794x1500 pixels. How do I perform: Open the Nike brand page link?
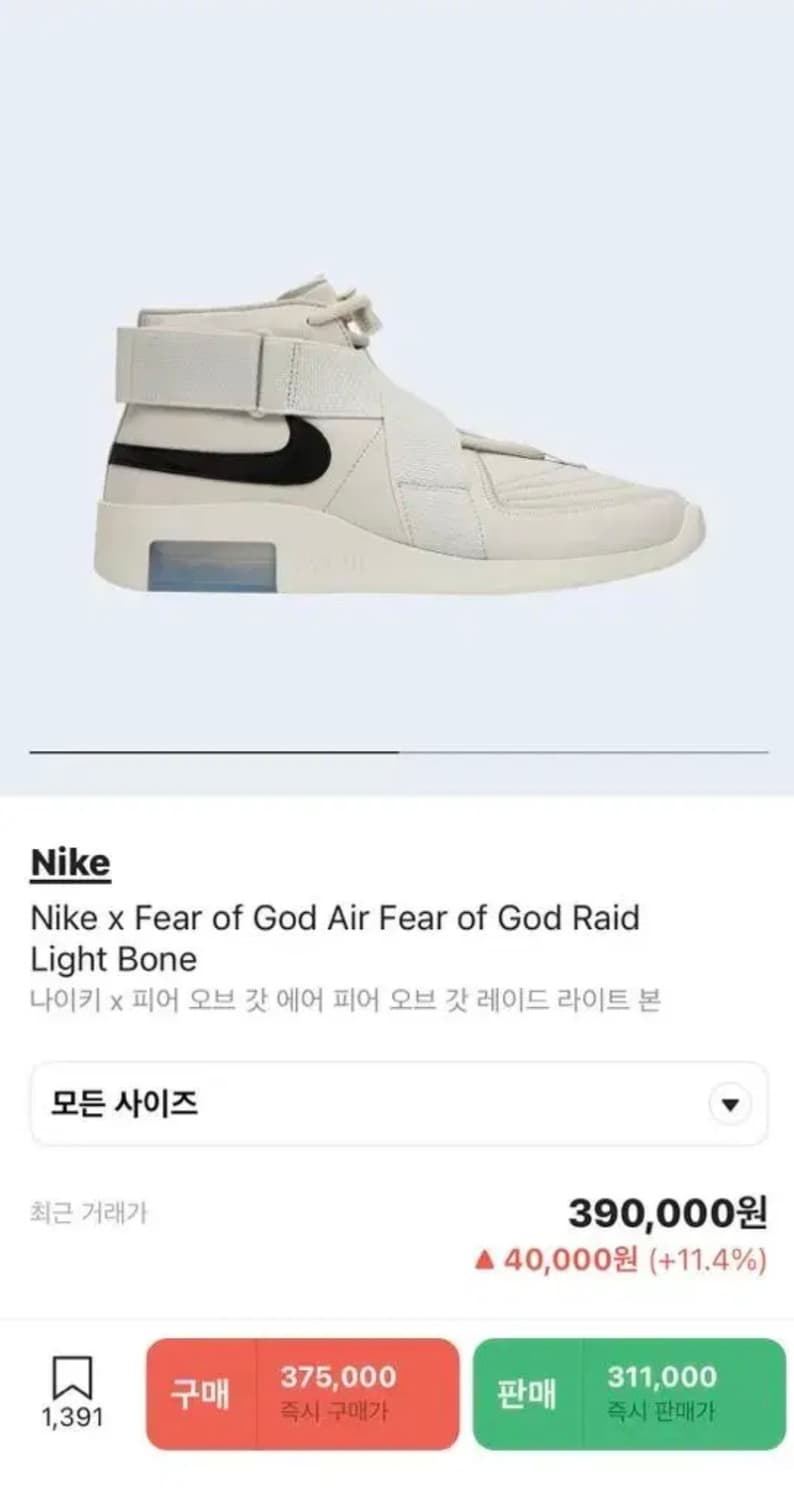coord(70,862)
